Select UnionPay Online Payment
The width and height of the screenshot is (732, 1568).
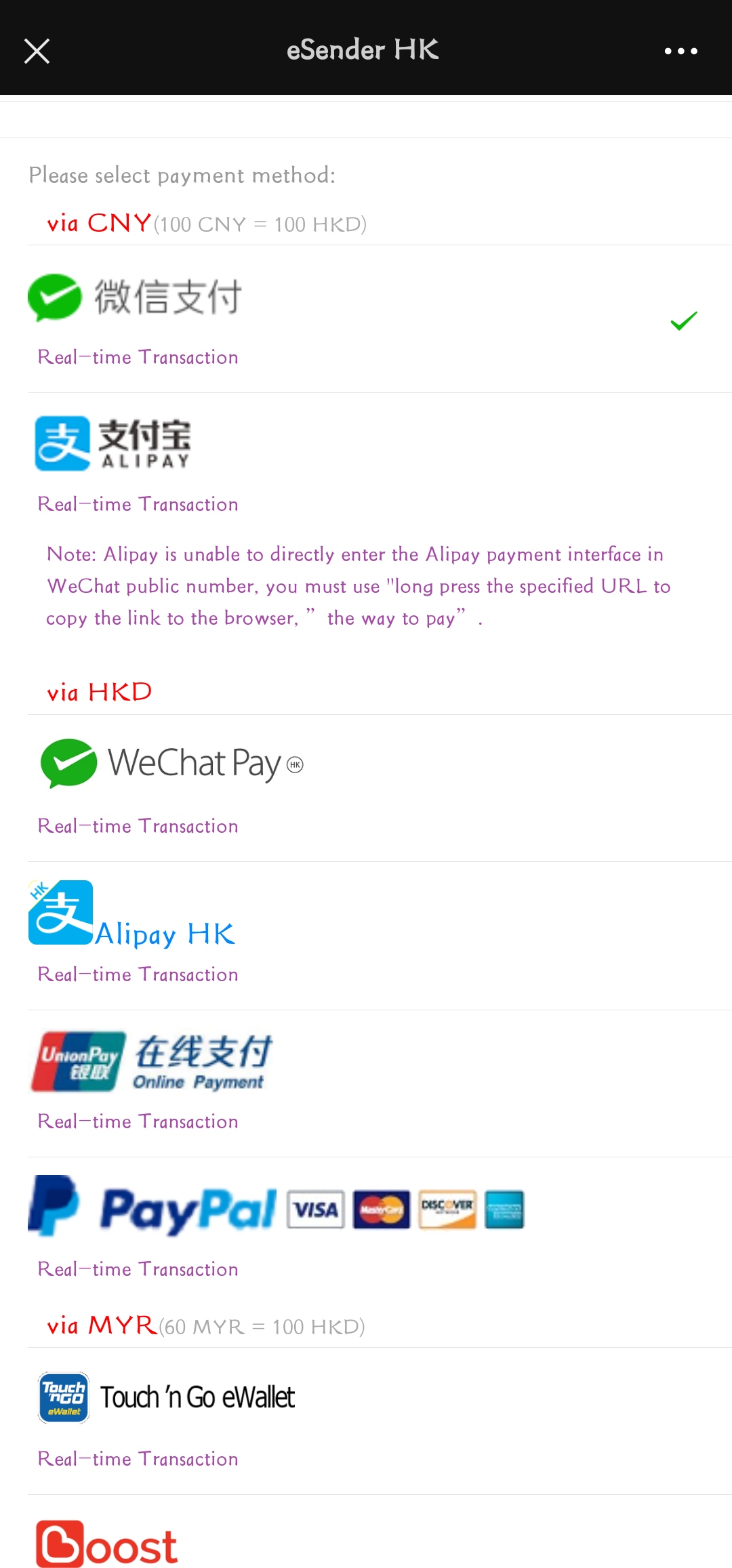click(380, 1084)
